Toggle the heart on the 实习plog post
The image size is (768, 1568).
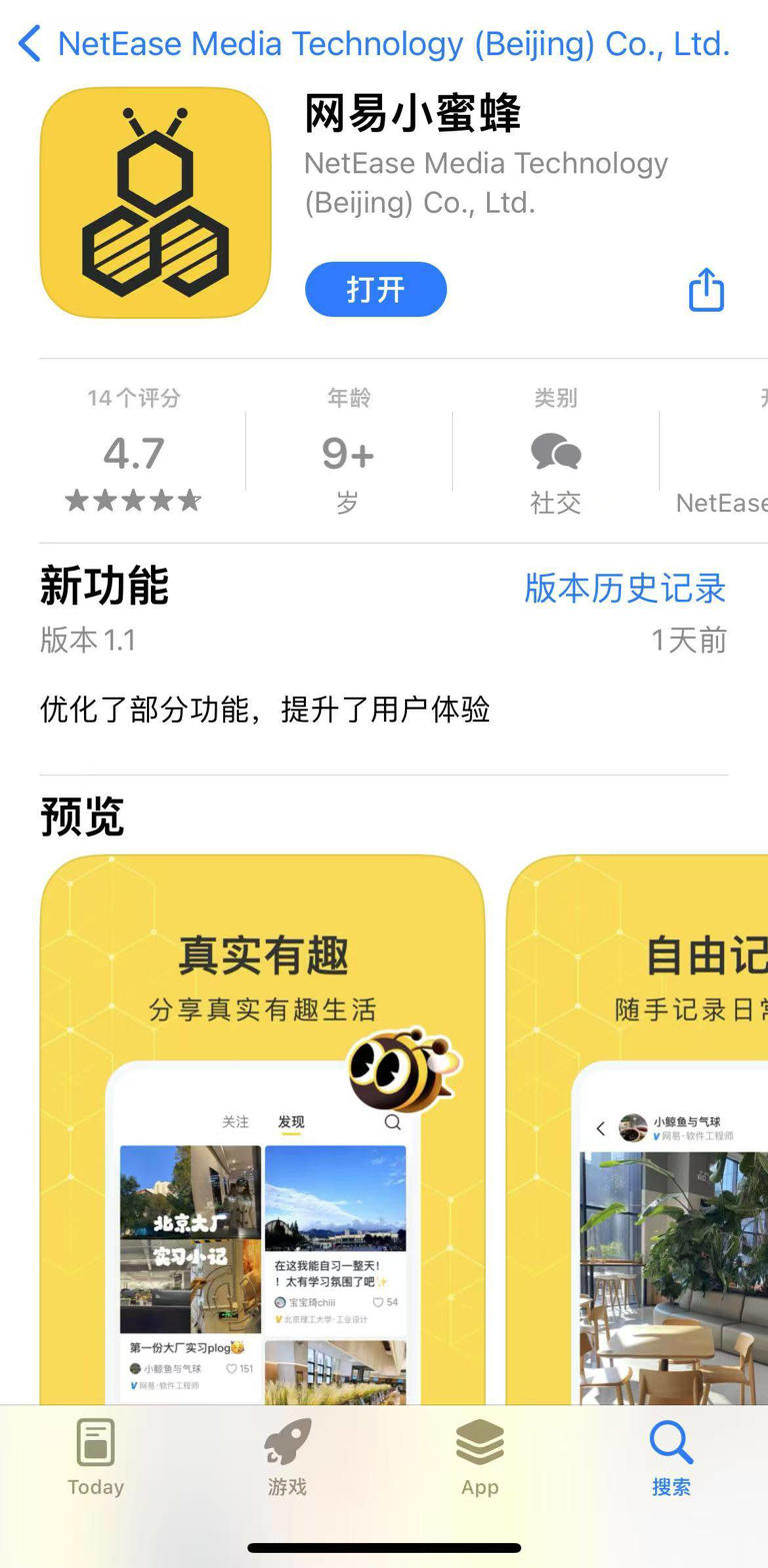(x=232, y=1367)
